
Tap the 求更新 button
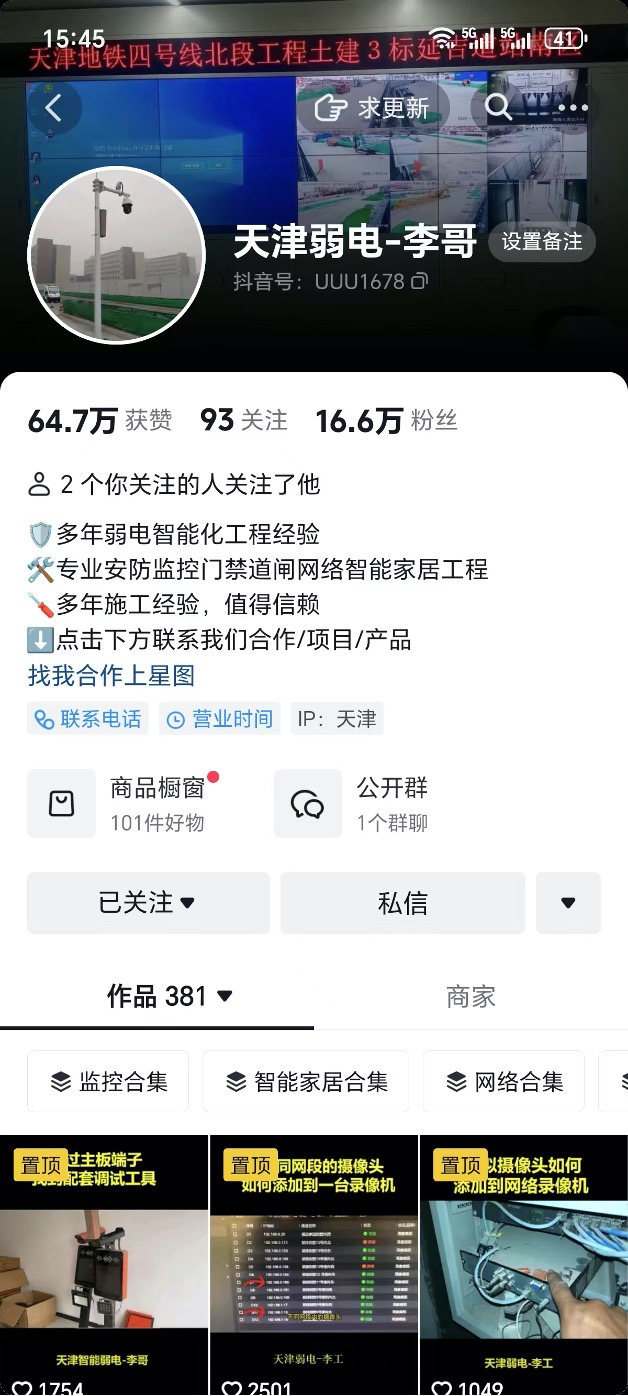pos(372,108)
